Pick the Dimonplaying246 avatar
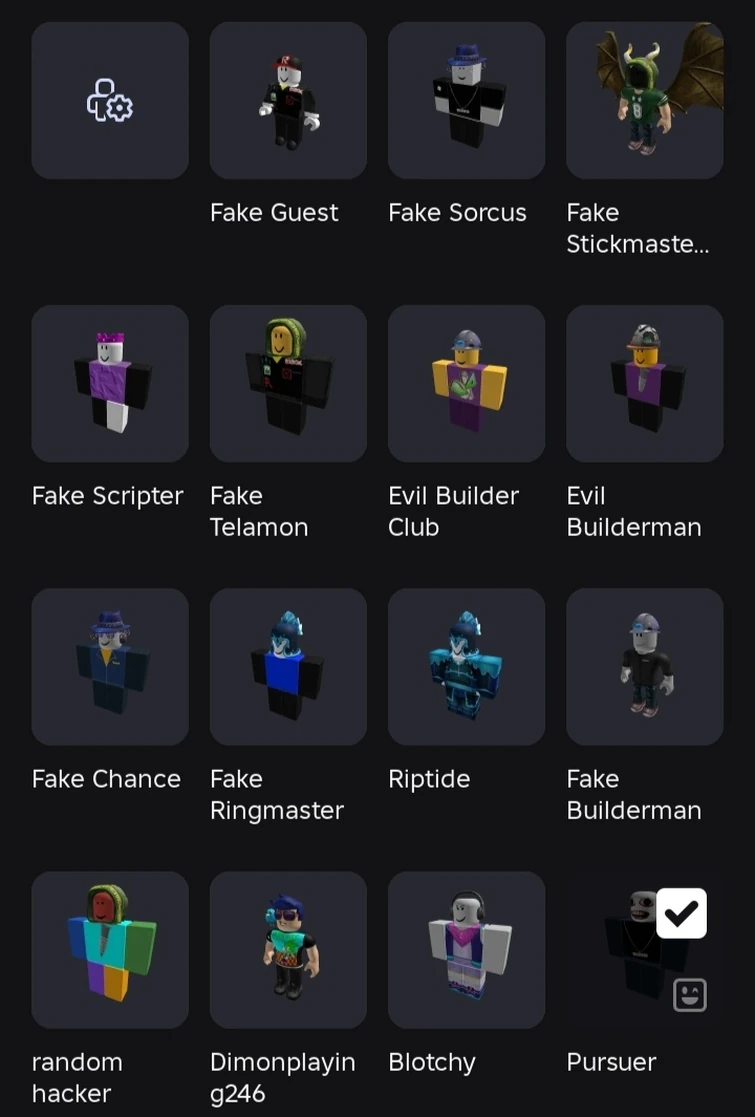This screenshot has width=755, height=1117. pos(288,949)
